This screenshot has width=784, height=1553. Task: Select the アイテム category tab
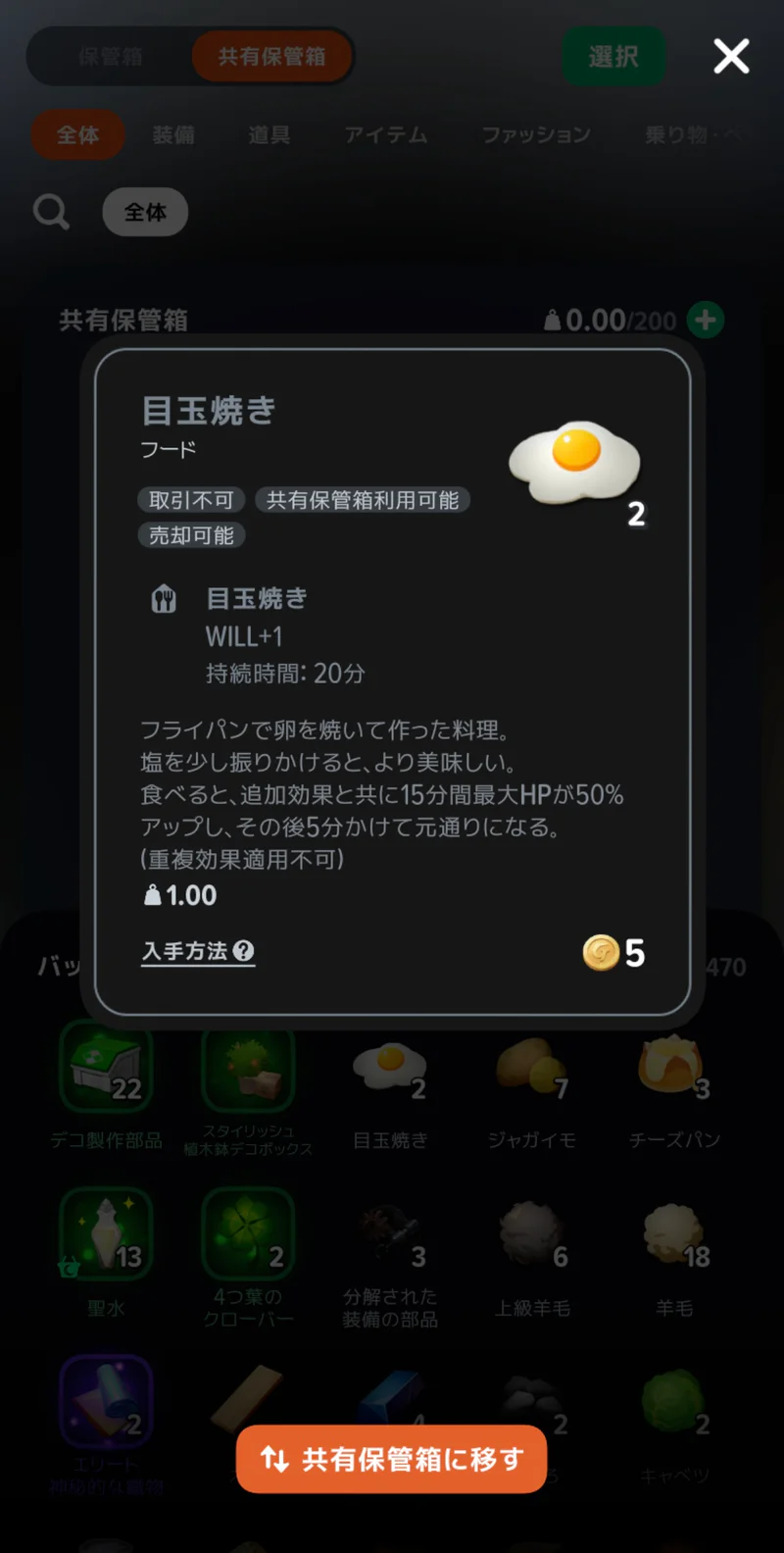click(386, 134)
